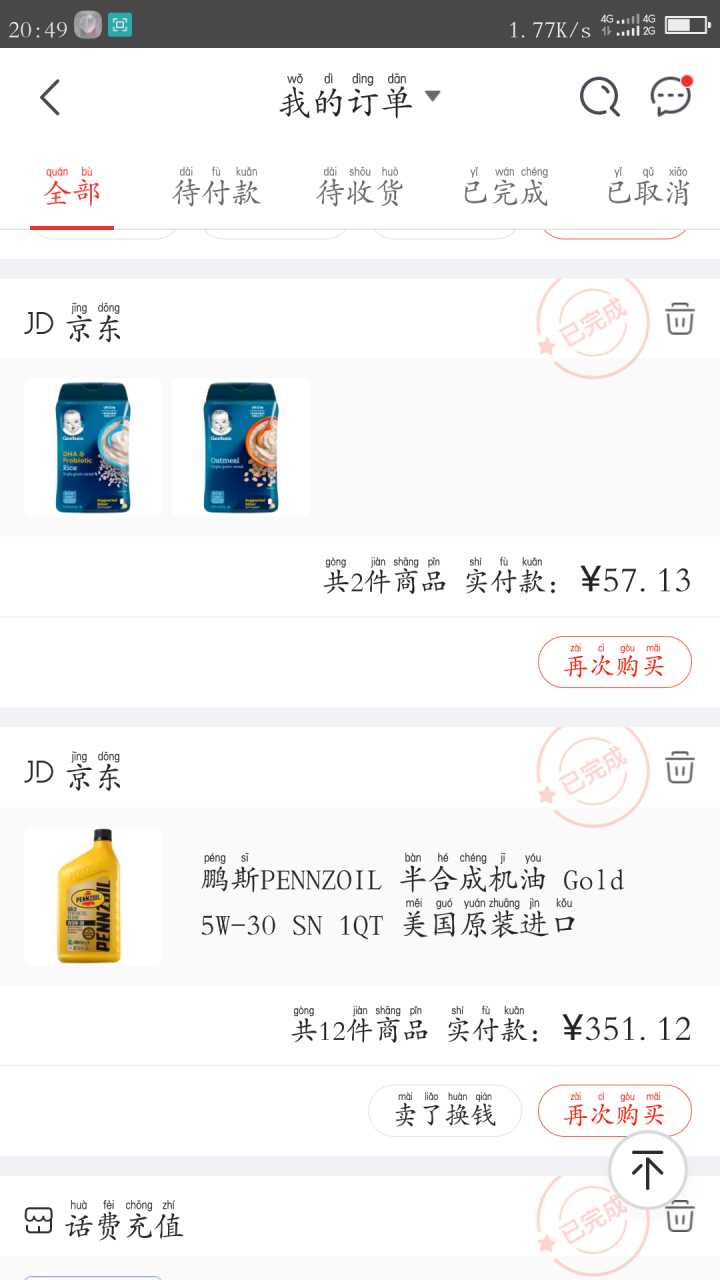This screenshot has height=1280, width=720.
Task: Tap 再次购买 for the ¥57.13 order
Action: pos(614,663)
